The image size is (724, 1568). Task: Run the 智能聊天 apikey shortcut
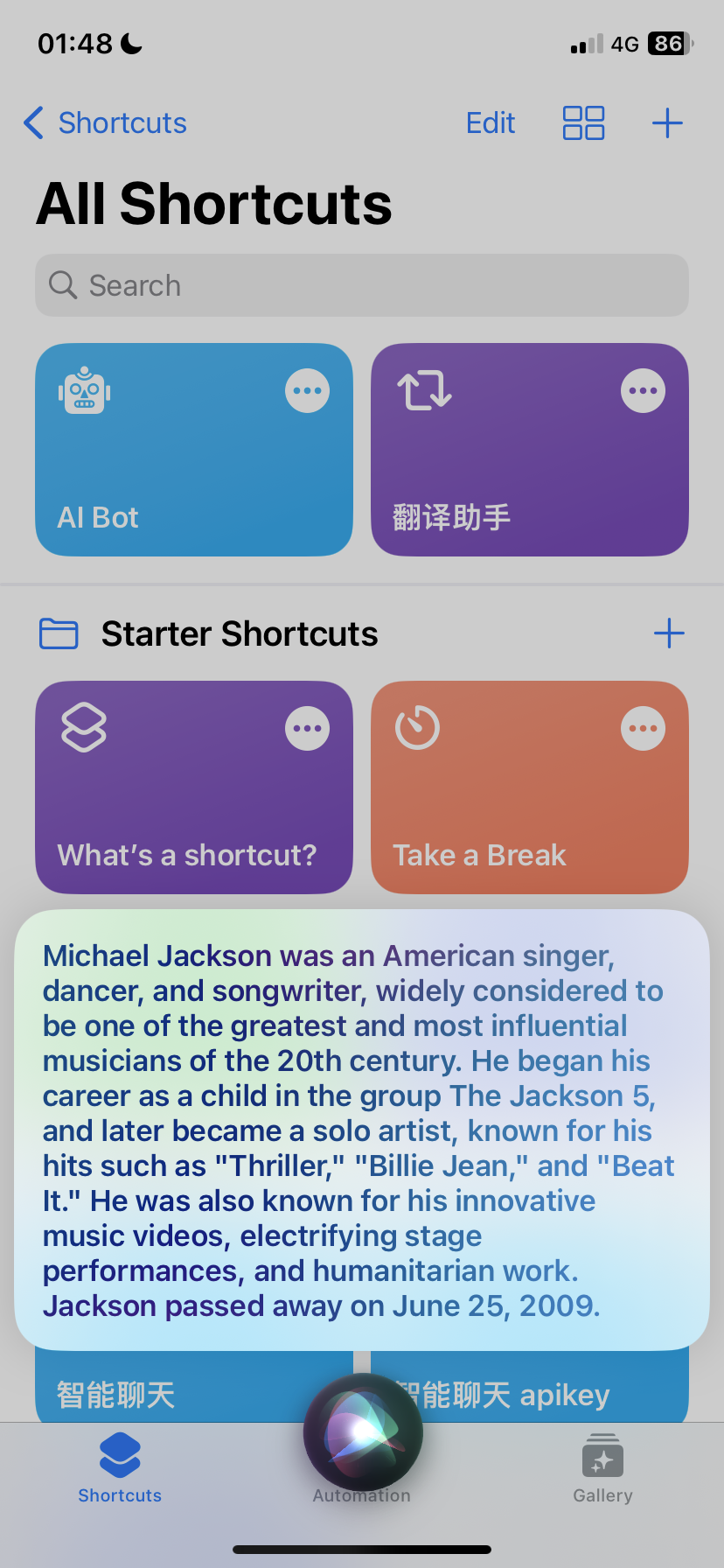pyautogui.click(x=560, y=1394)
